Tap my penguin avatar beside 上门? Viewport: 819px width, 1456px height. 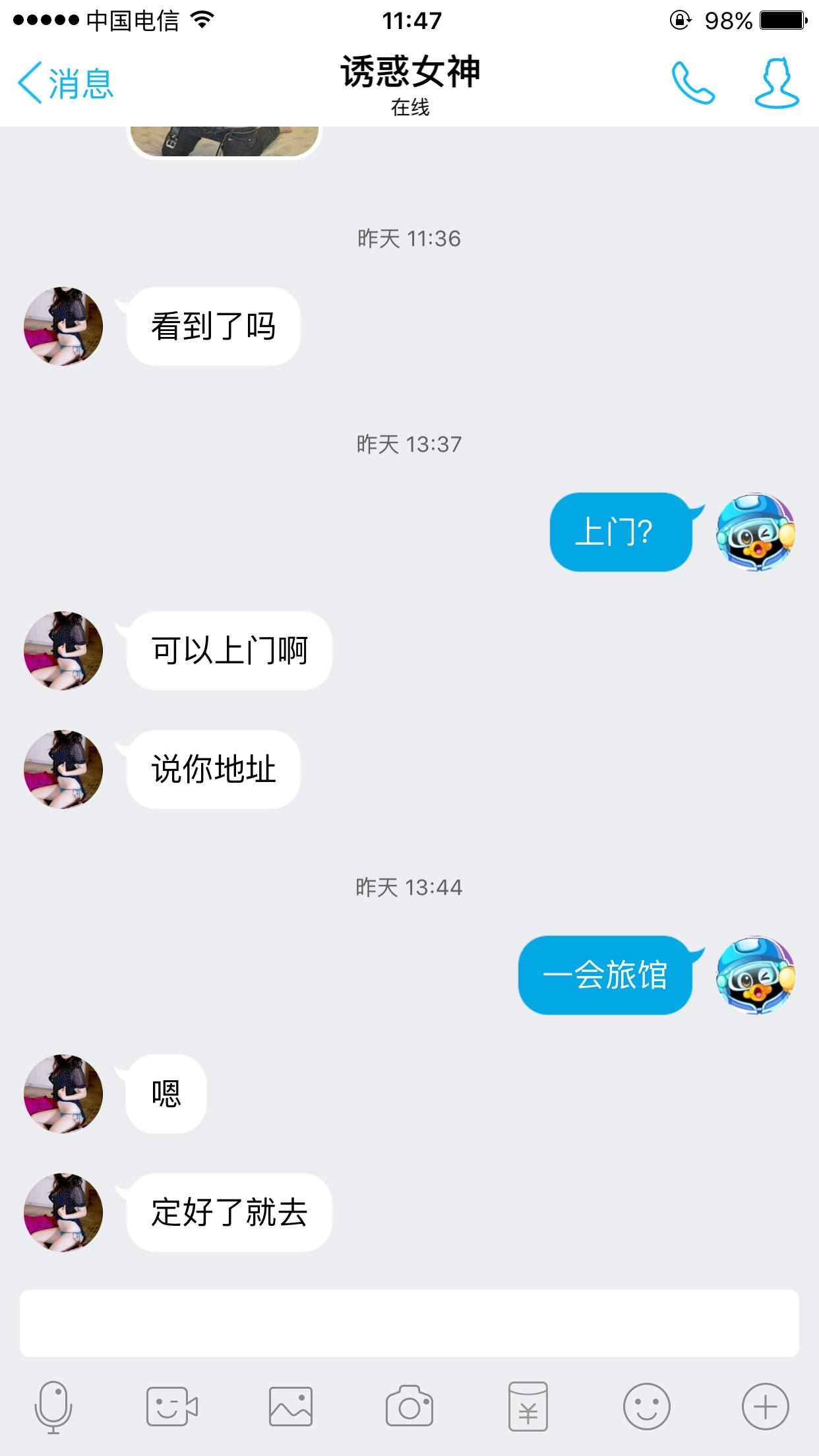coord(756,532)
